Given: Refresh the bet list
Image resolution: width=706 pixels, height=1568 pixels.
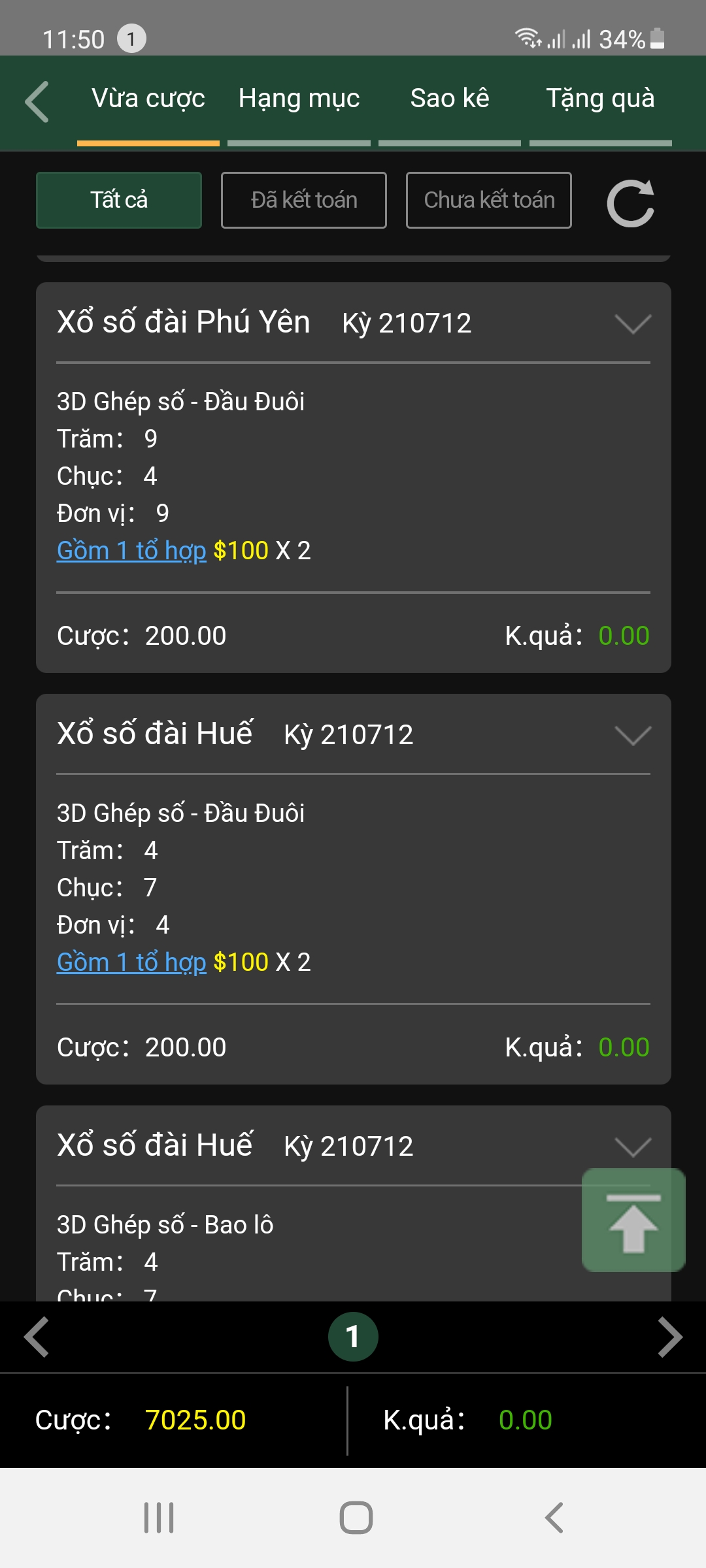Looking at the screenshot, I should pyautogui.click(x=631, y=203).
